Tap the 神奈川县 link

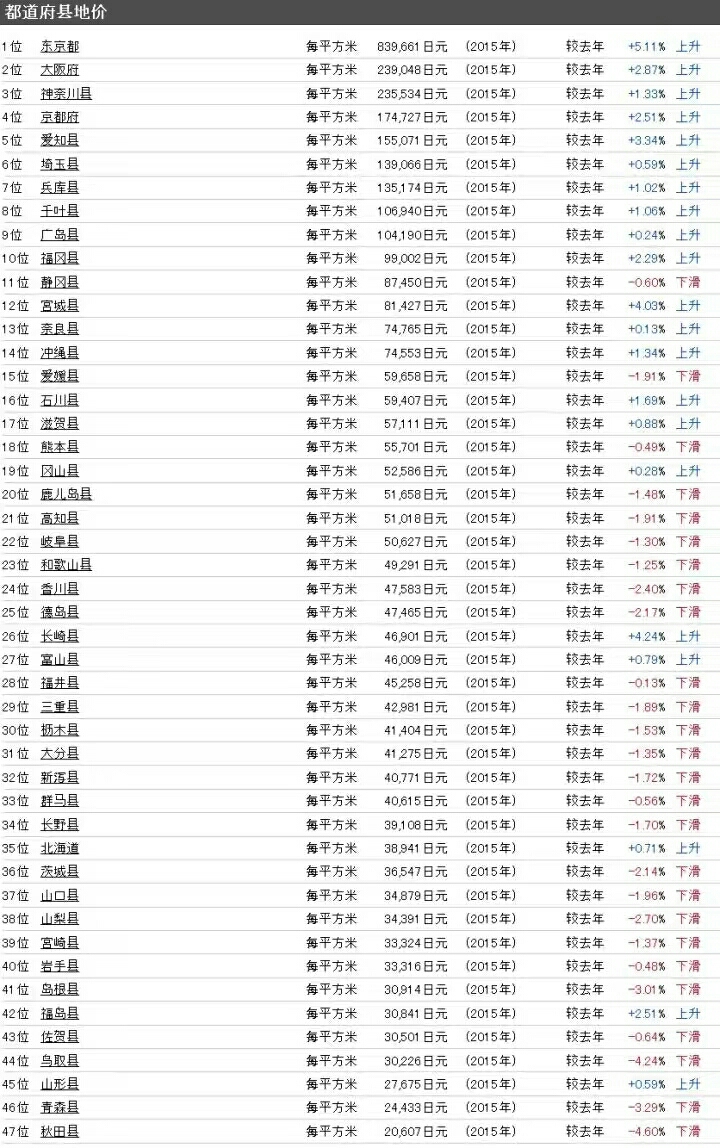click(66, 93)
